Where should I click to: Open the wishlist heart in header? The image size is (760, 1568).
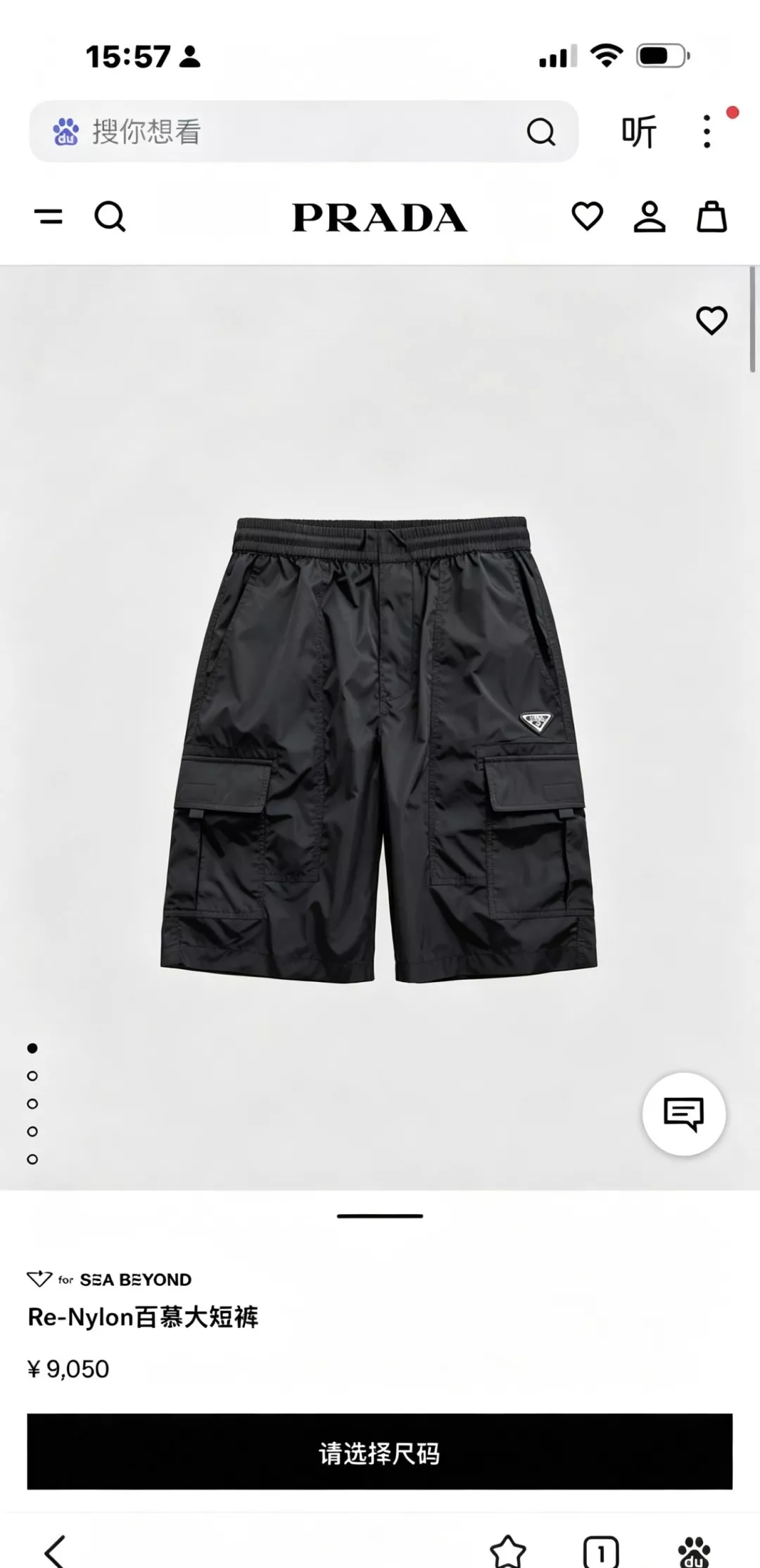point(587,217)
